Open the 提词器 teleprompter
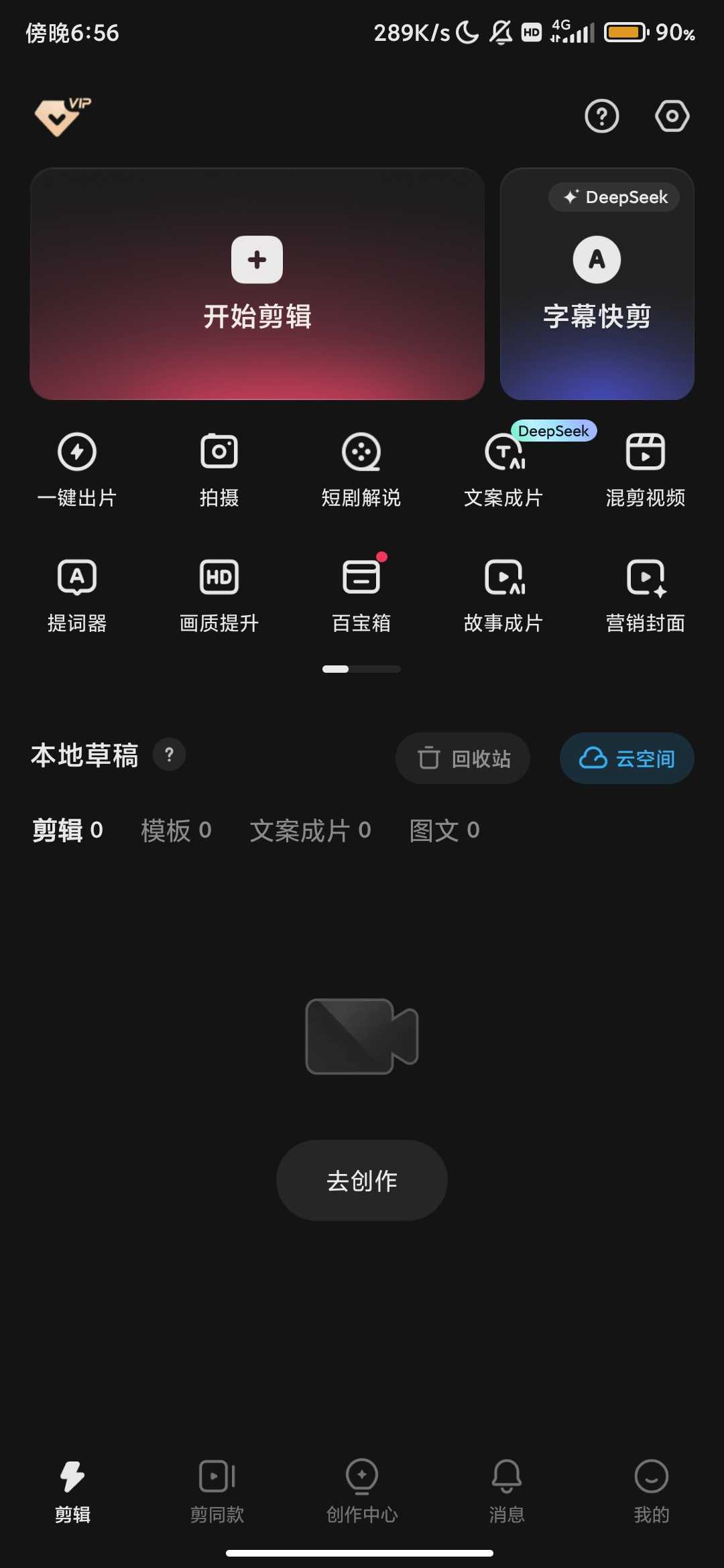The width and height of the screenshot is (724, 1568). click(77, 594)
